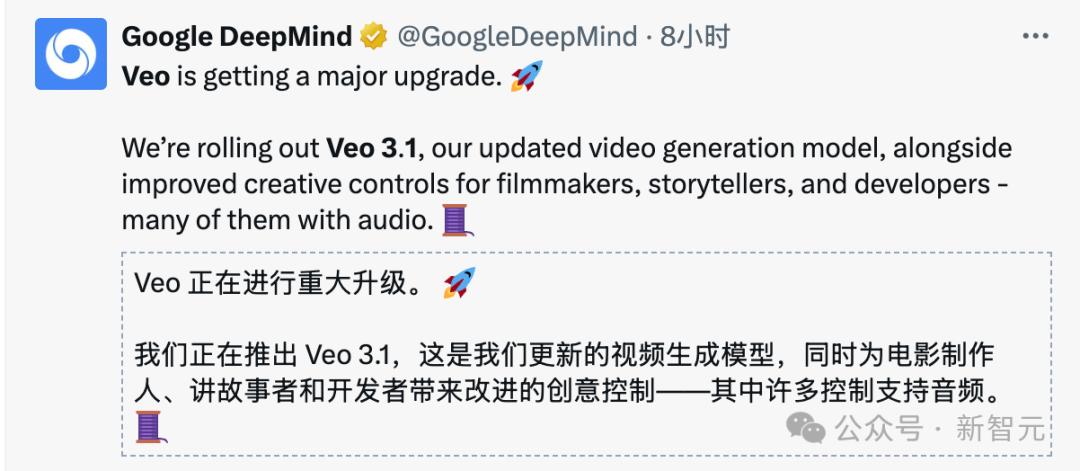
Task: Open the tweet's overflow menu
Action: pos(1035,37)
